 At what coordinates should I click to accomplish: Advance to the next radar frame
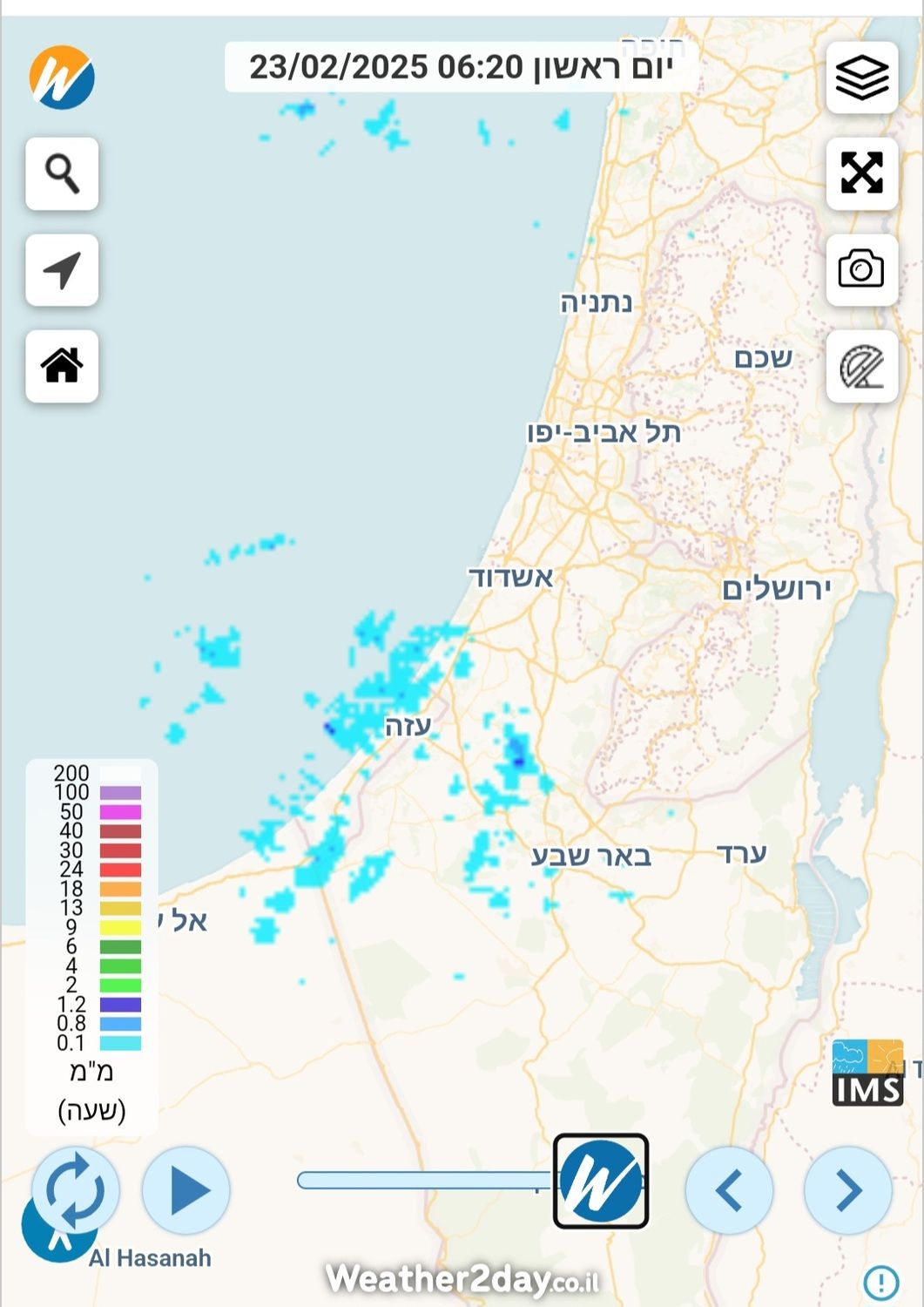coord(848,1190)
